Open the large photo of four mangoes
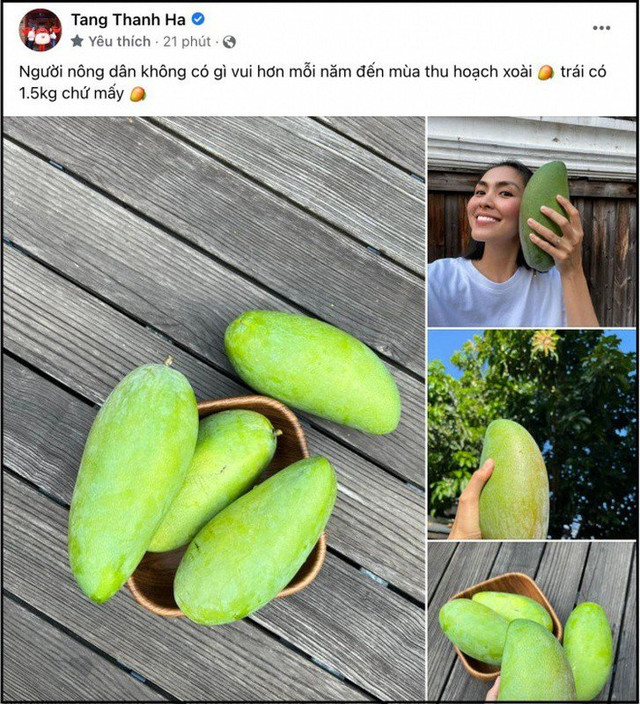This screenshot has height=704, width=640. [x=213, y=408]
